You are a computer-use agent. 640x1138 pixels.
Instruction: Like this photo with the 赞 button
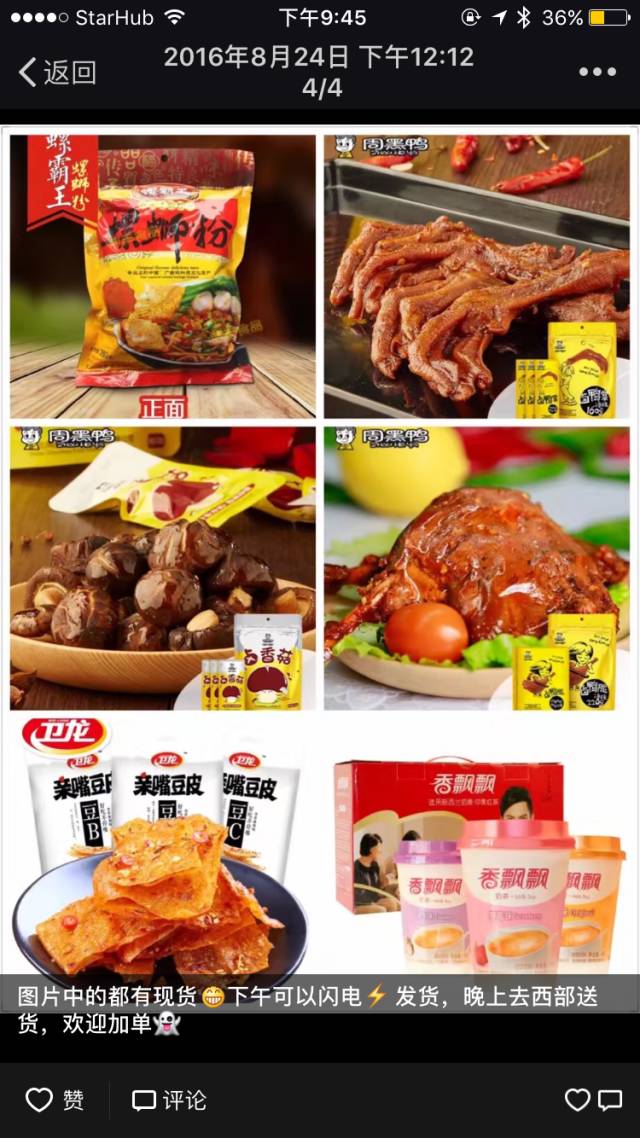tap(55, 1100)
